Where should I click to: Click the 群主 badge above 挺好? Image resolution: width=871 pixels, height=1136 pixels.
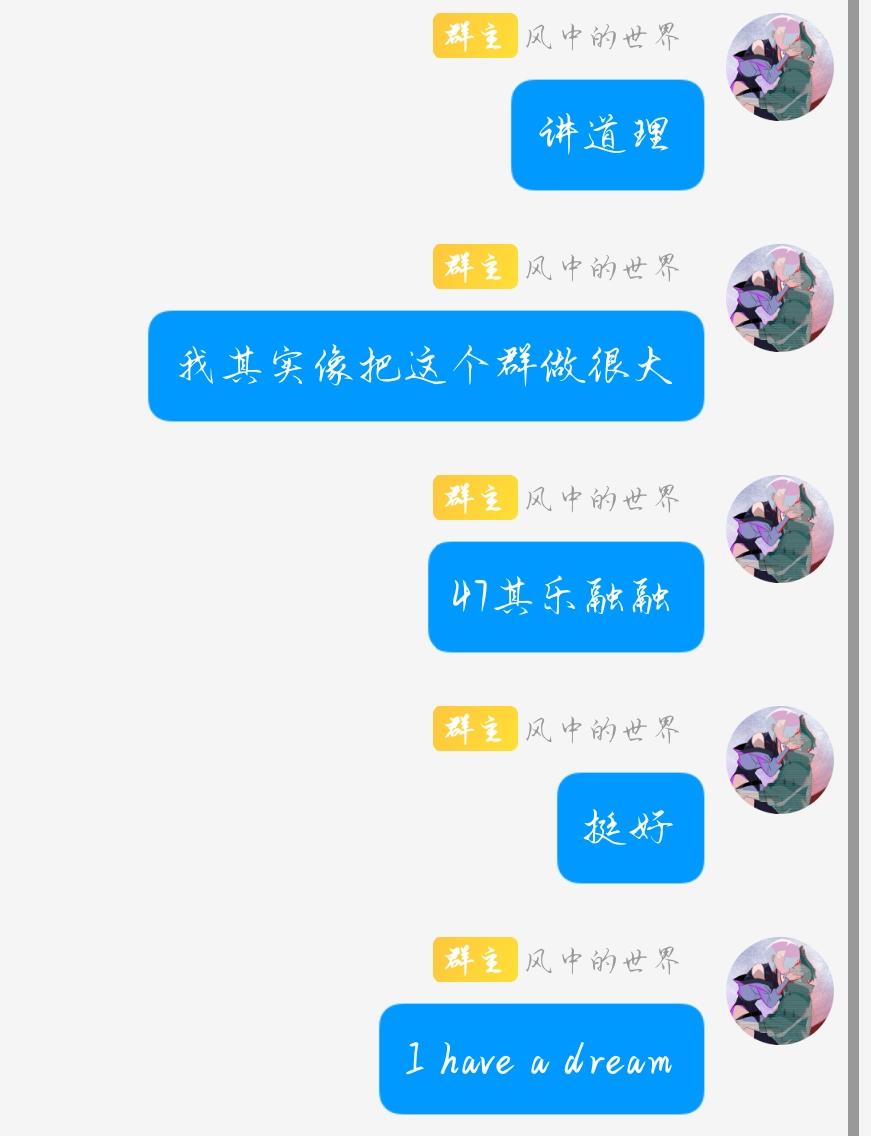point(474,729)
